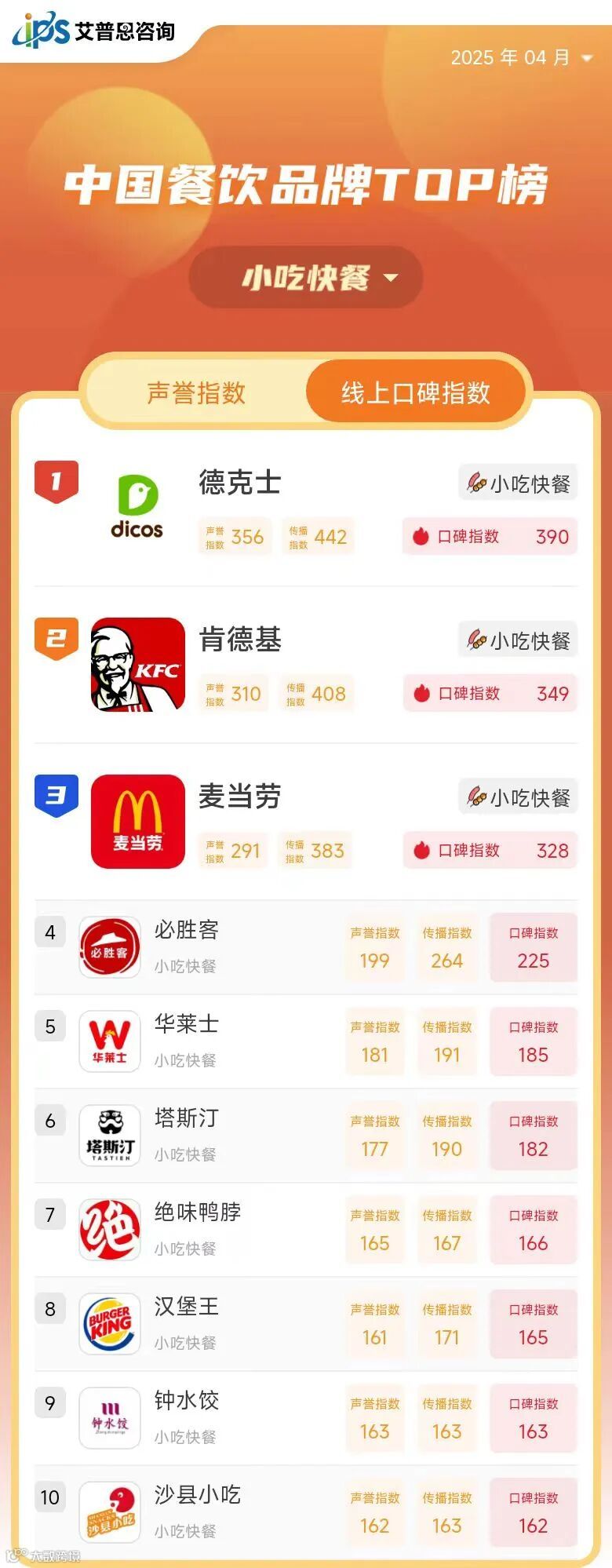Open the 绝味鸭脖 row
The image size is (612, 1568).
tap(197, 1213)
